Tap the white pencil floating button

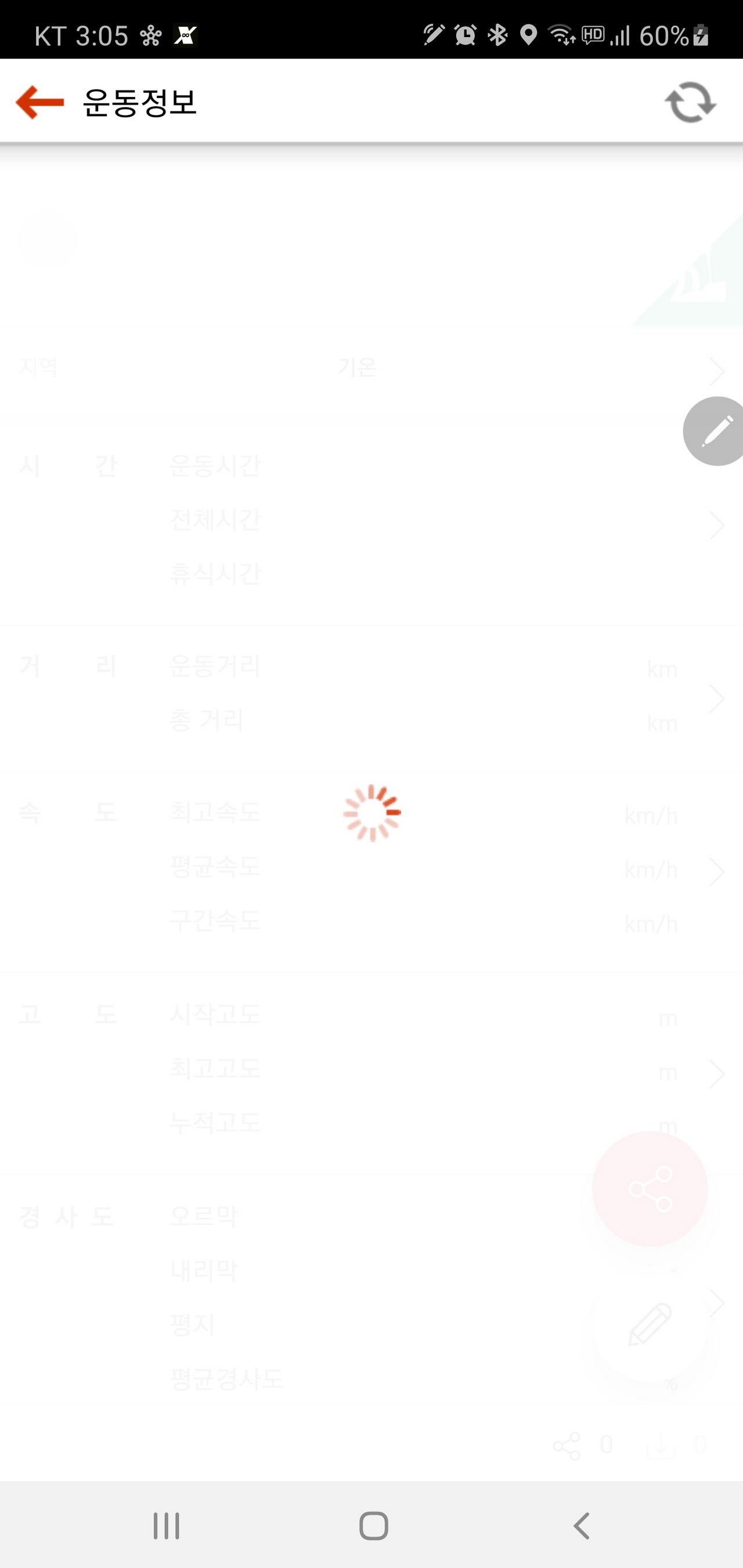point(649,1324)
